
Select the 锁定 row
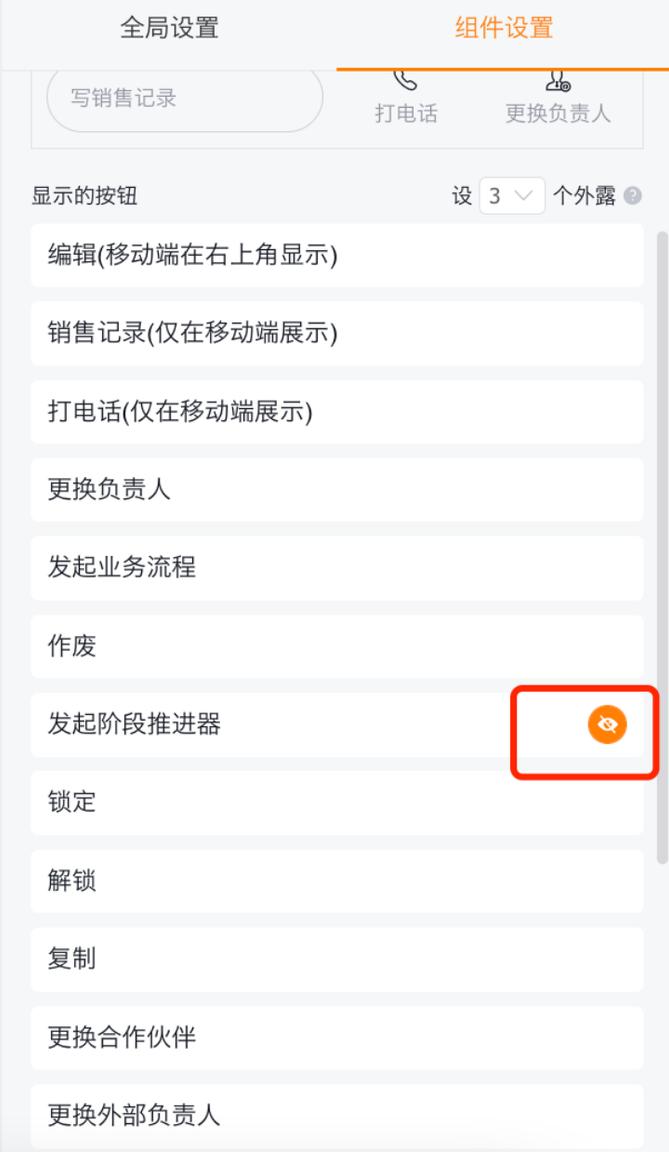coord(336,802)
